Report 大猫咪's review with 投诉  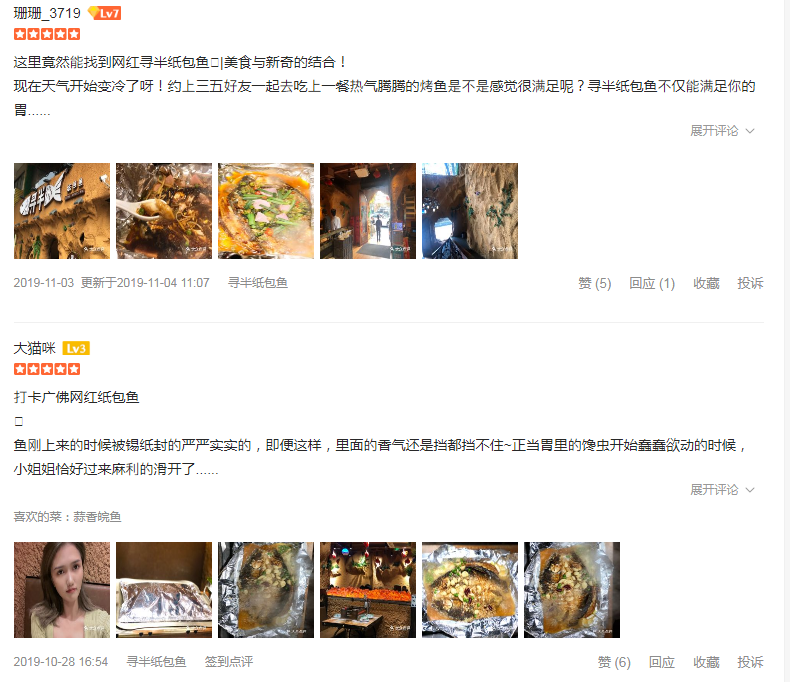(750, 662)
